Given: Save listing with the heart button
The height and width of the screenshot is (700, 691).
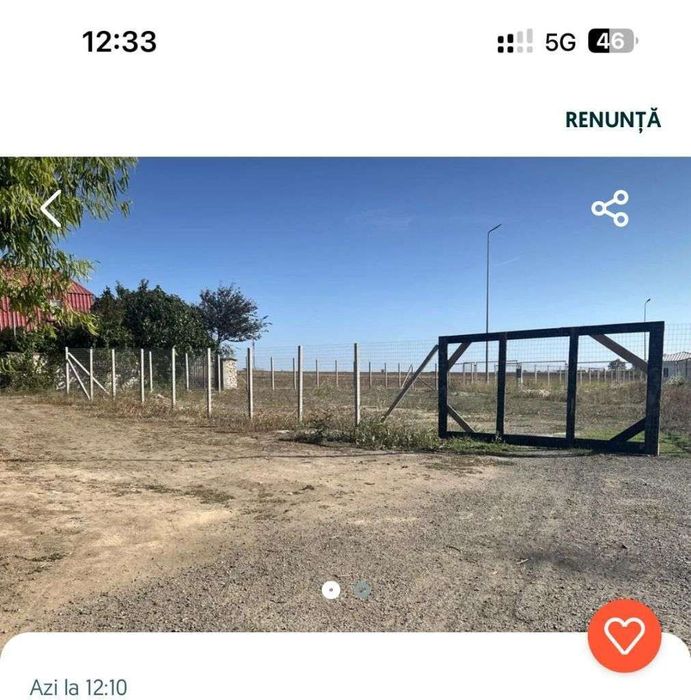Looking at the screenshot, I should [x=624, y=636].
